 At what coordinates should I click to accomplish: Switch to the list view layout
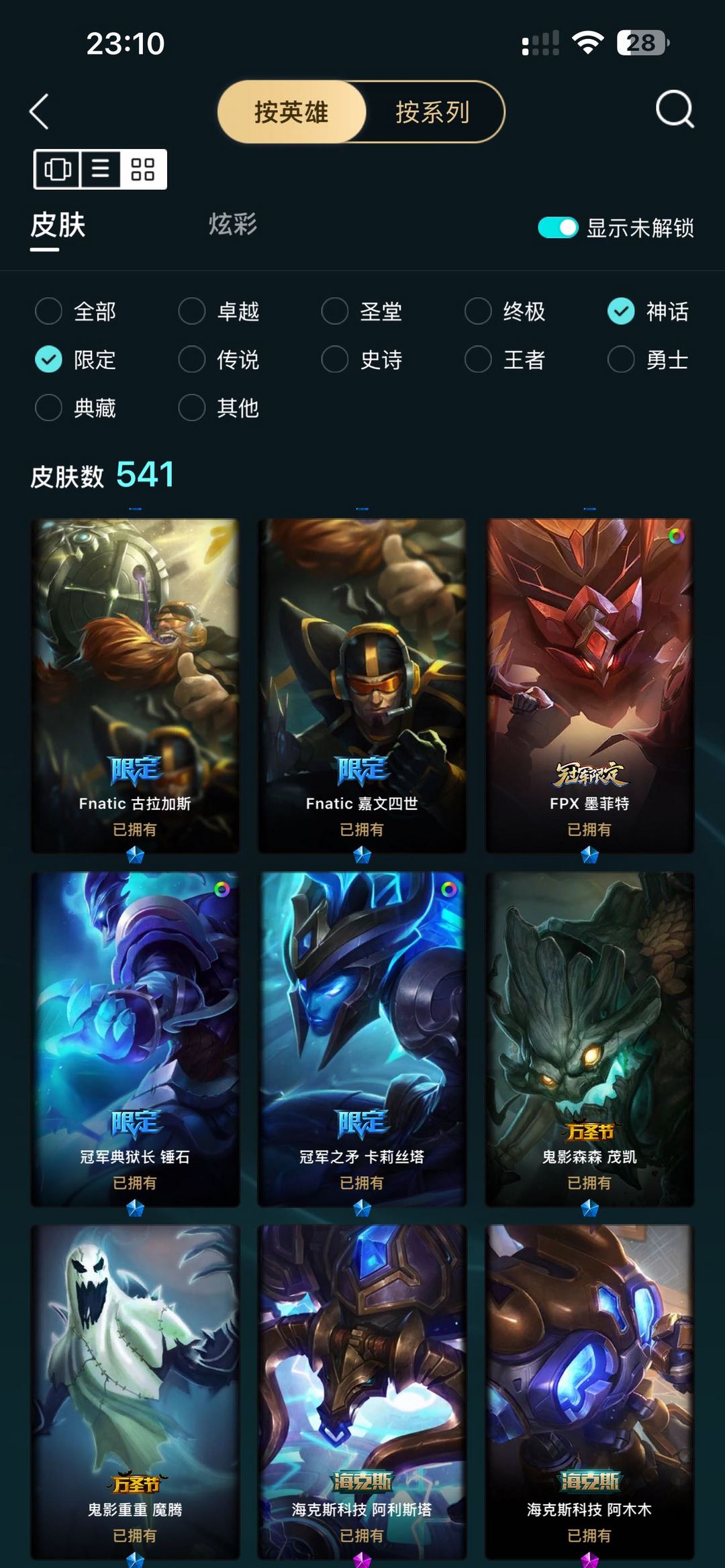[101, 169]
